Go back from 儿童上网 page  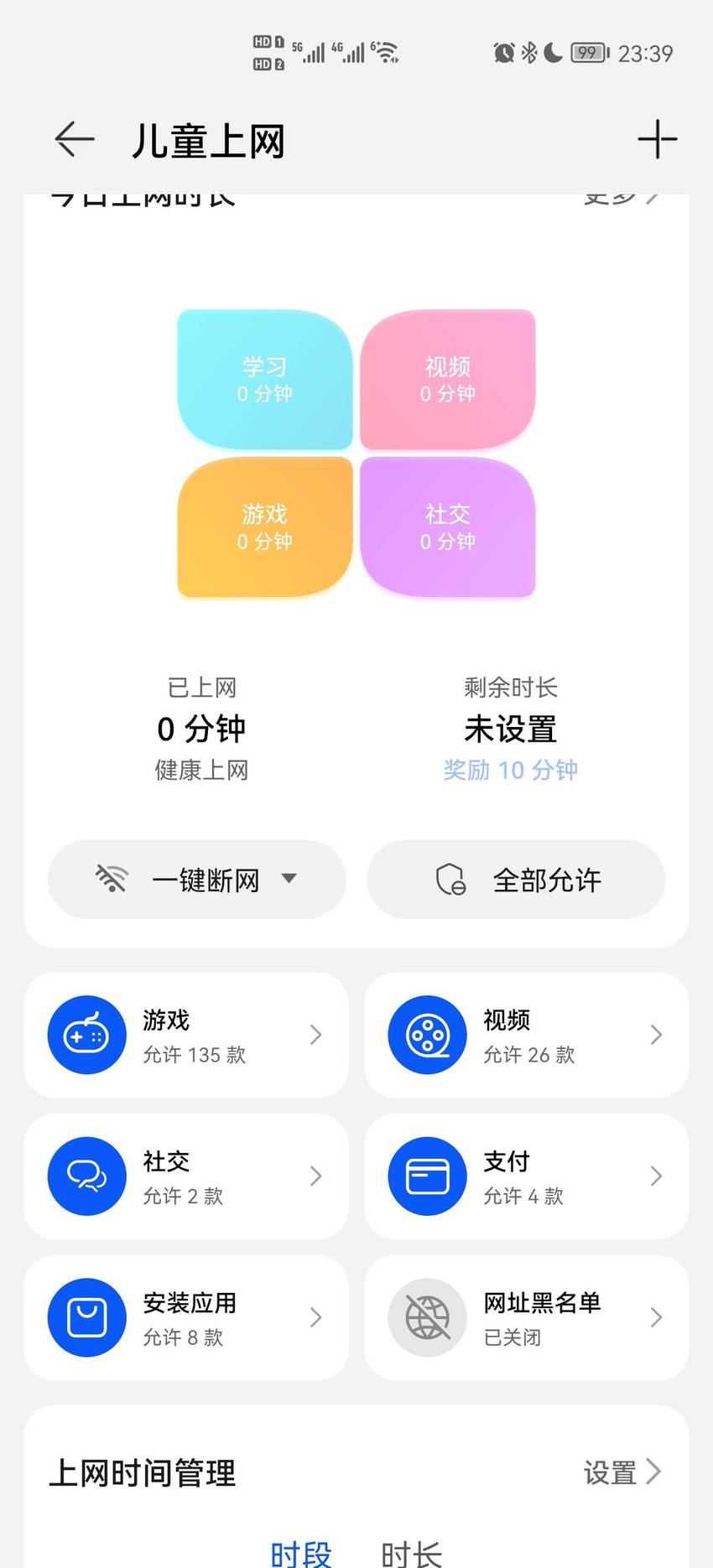click(x=74, y=139)
